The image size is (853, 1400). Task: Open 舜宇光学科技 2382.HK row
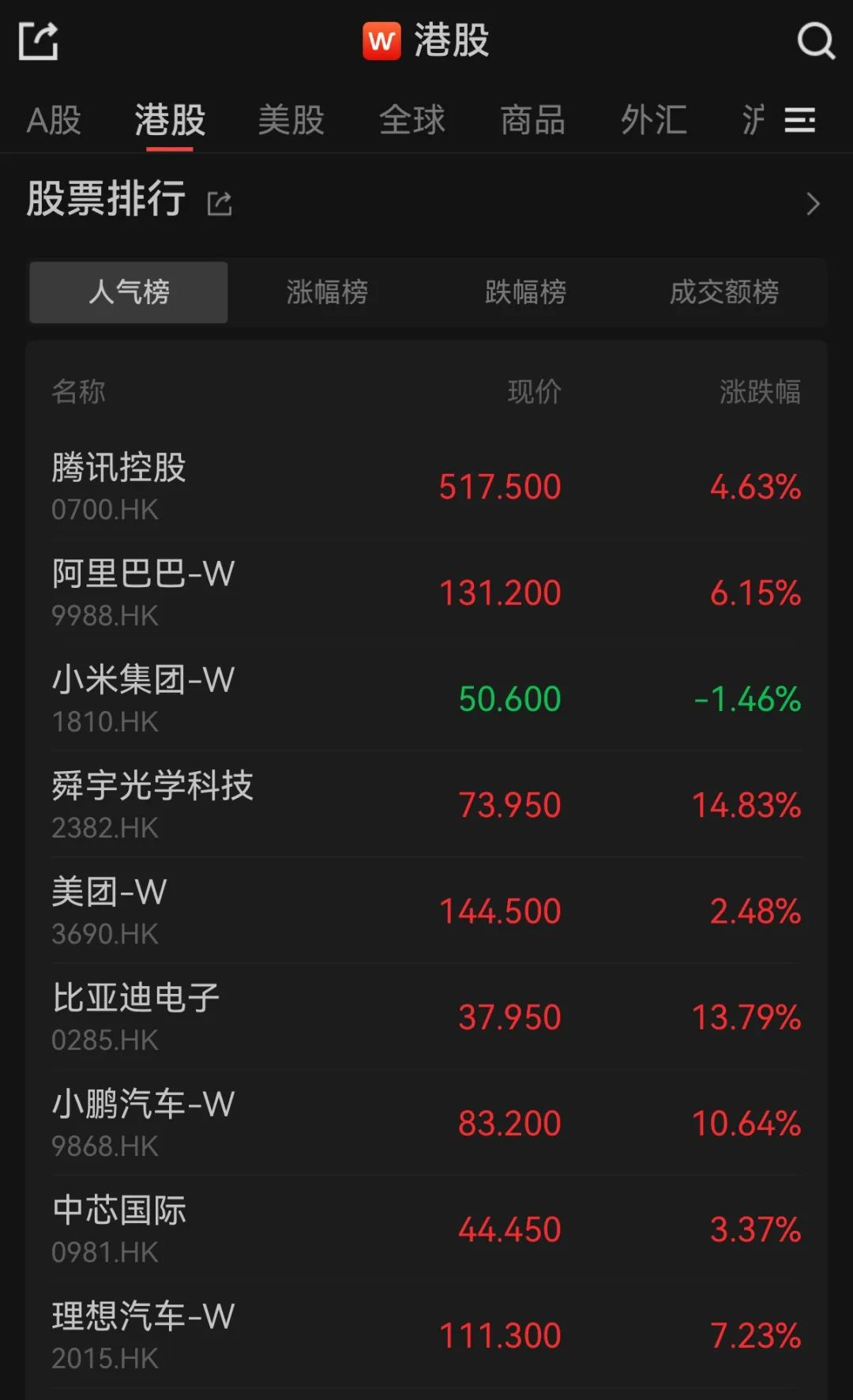click(x=426, y=805)
